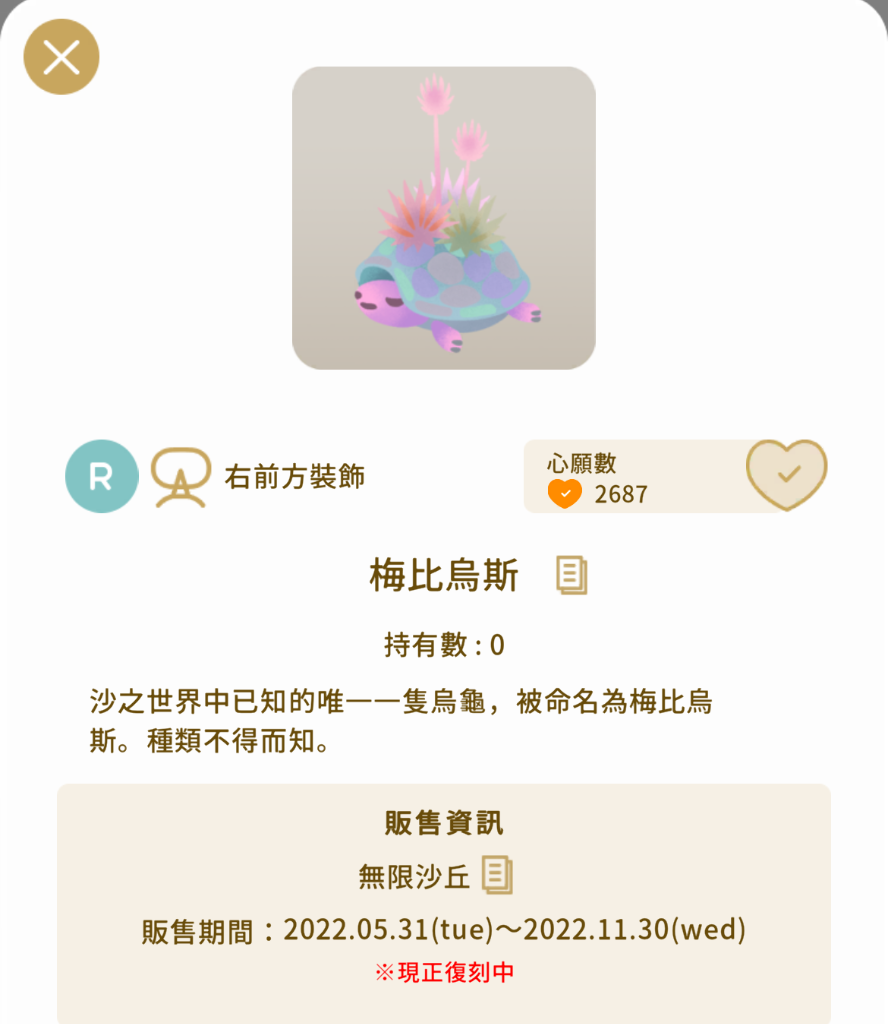View the 梅比烏斯 turtle item image
Viewport: 888px width, 1024px height.
pos(443,218)
